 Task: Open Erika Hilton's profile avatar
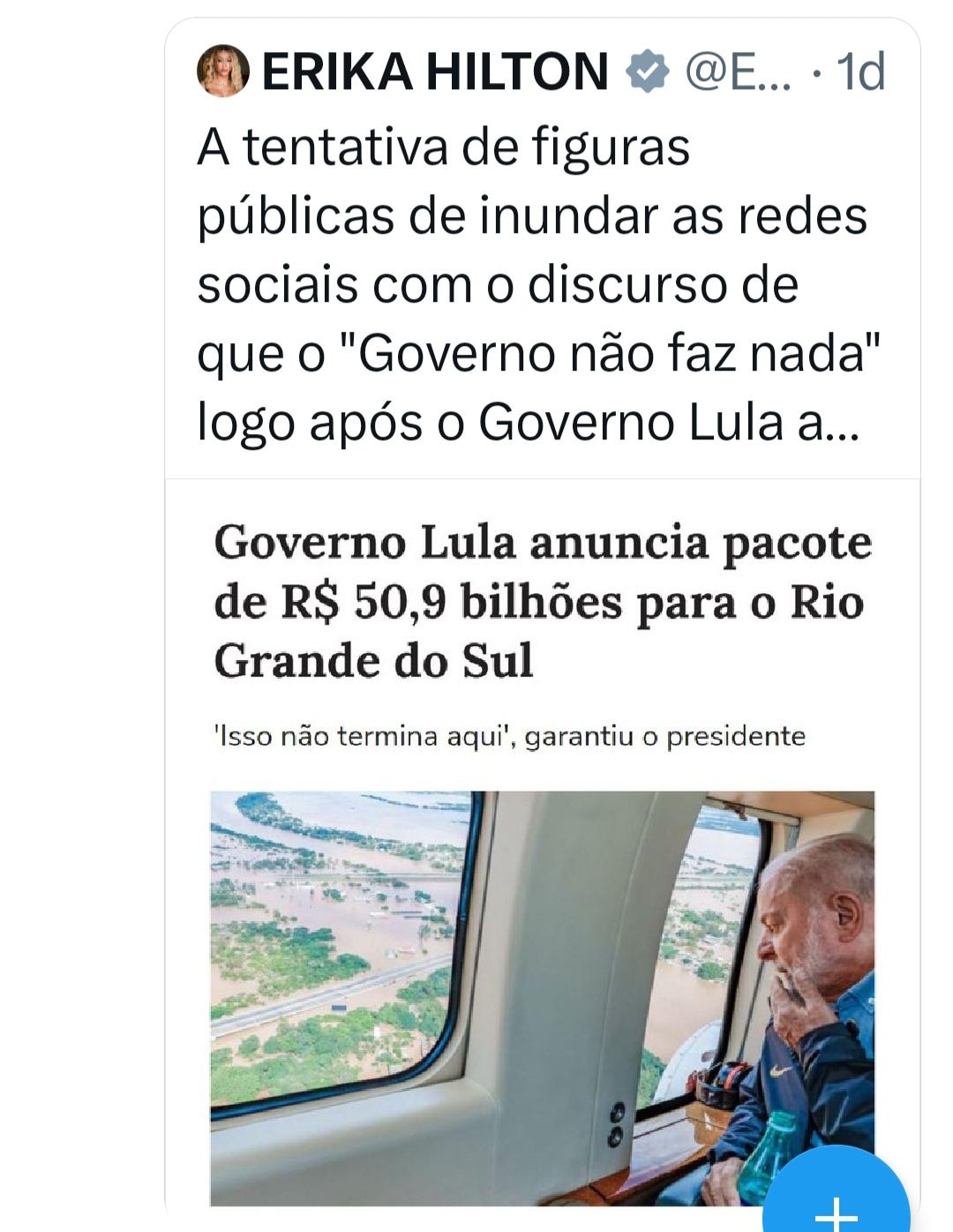[x=222, y=71]
